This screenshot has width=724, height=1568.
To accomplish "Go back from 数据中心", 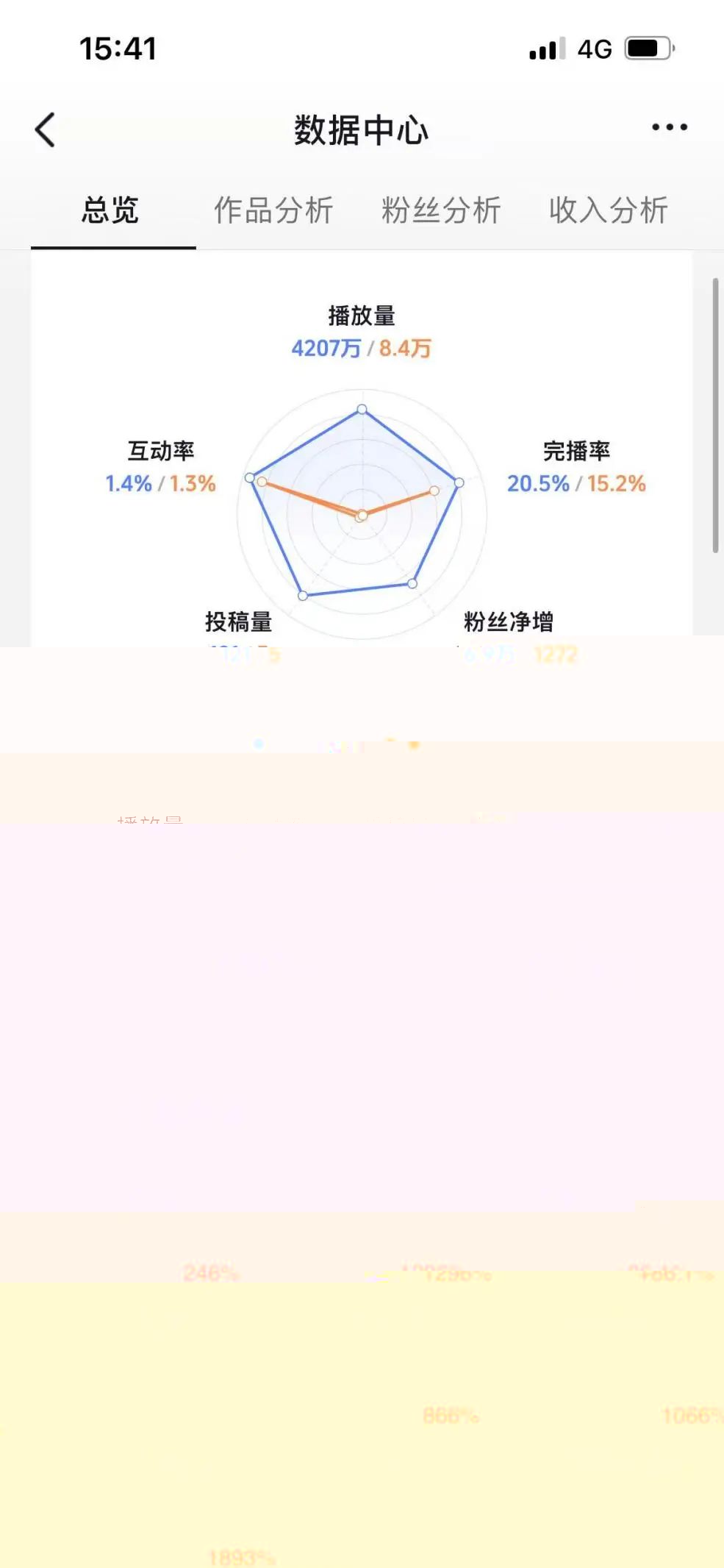I will [46, 130].
